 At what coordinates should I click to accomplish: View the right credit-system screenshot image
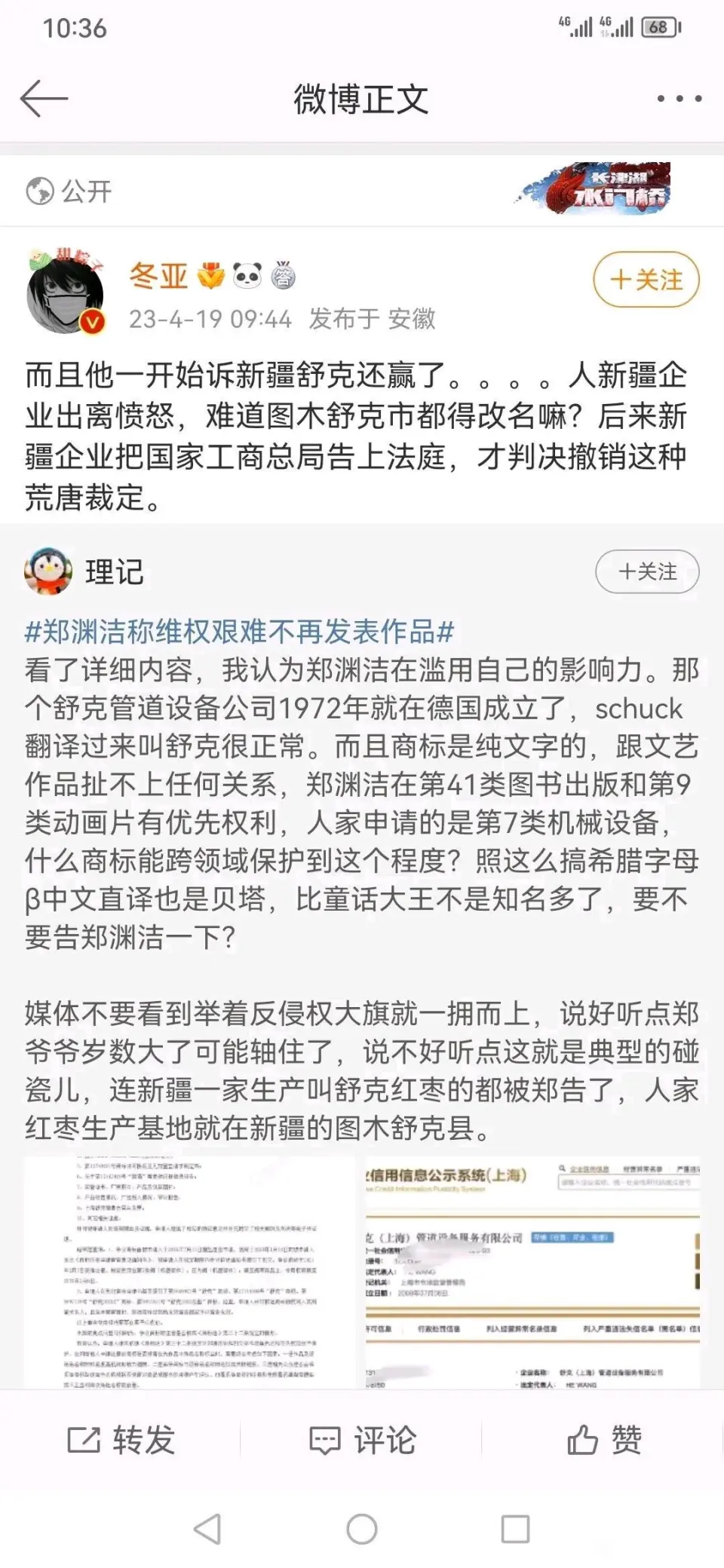coord(532,1272)
